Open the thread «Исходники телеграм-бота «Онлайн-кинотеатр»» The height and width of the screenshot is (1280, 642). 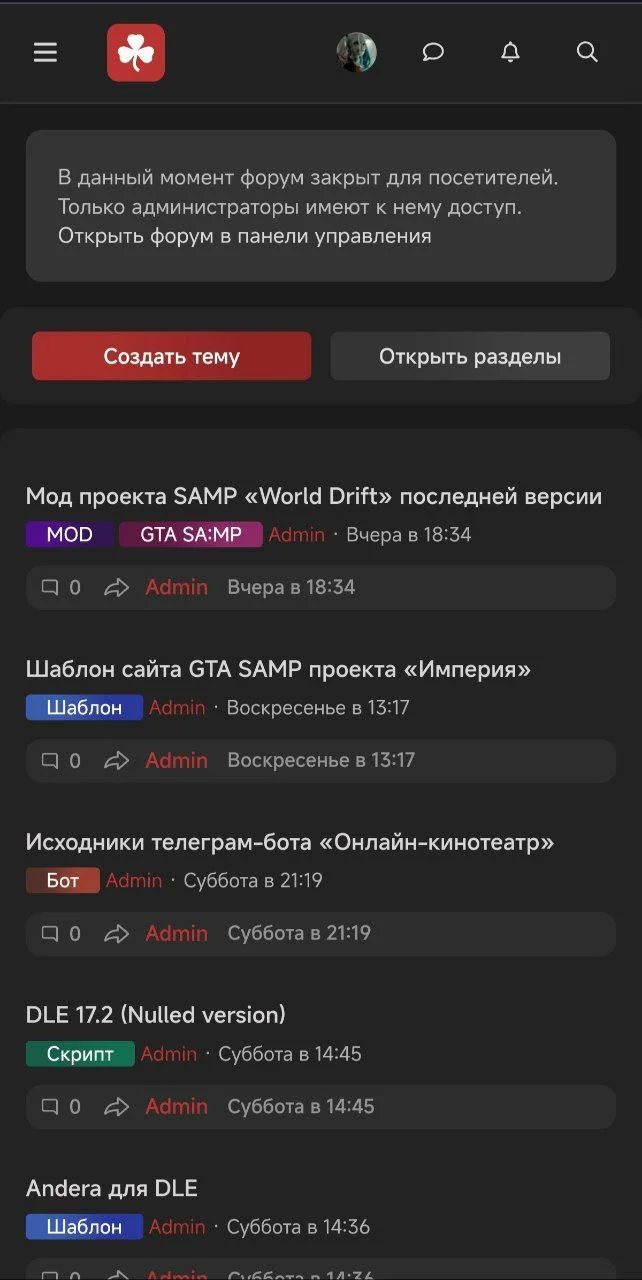tap(289, 842)
